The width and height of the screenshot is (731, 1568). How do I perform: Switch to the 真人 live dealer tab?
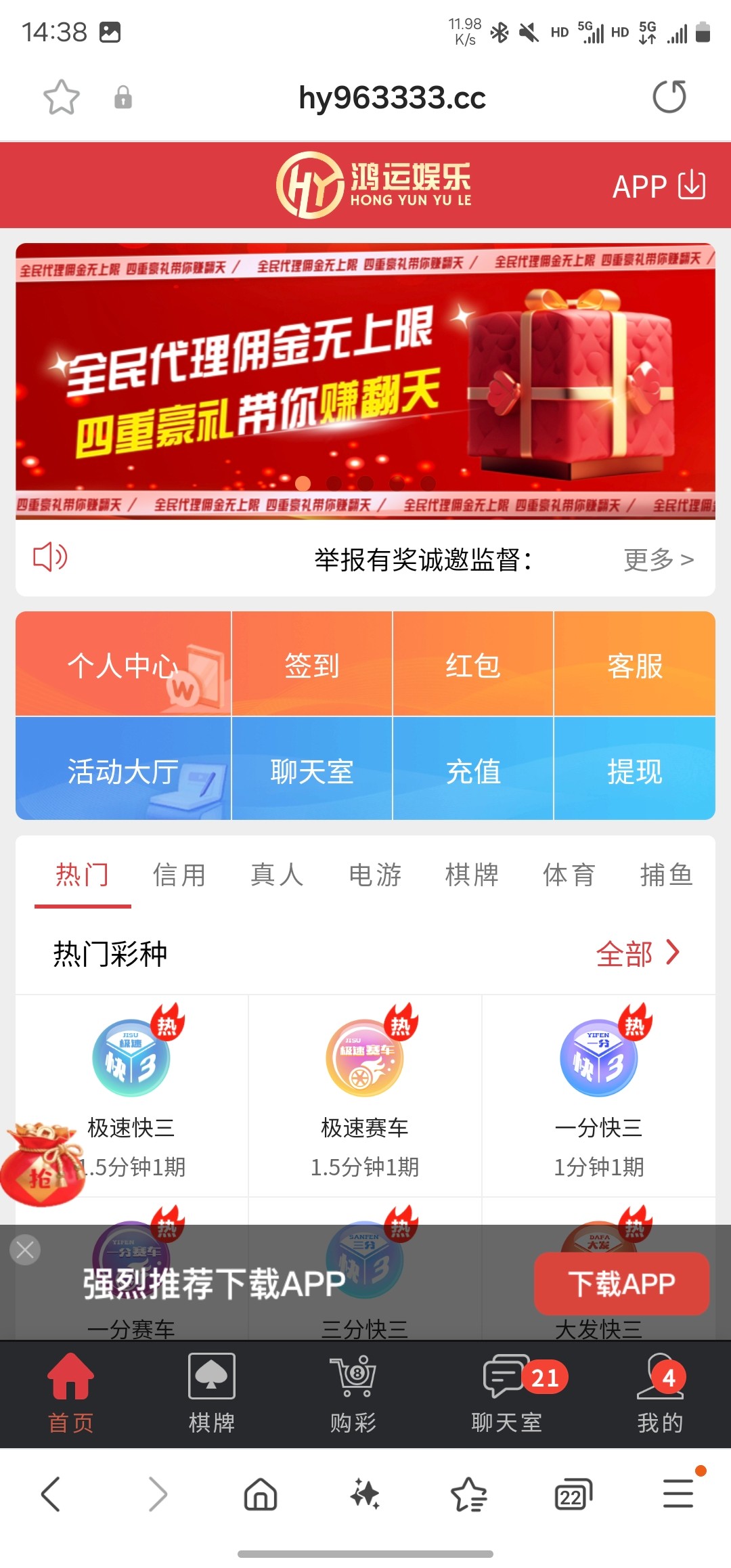(x=276, y=875)
